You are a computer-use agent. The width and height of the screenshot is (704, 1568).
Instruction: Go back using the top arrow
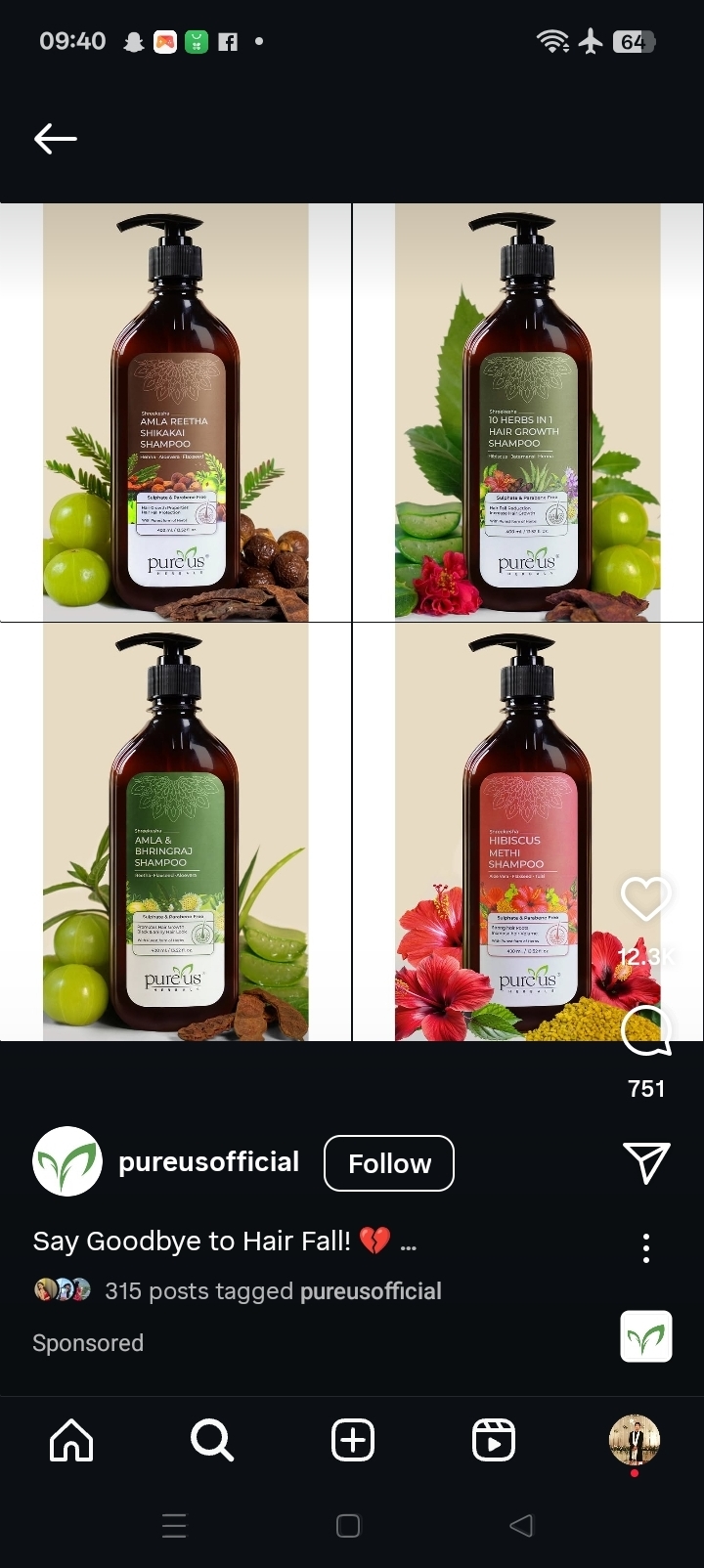tap(56, 139)
